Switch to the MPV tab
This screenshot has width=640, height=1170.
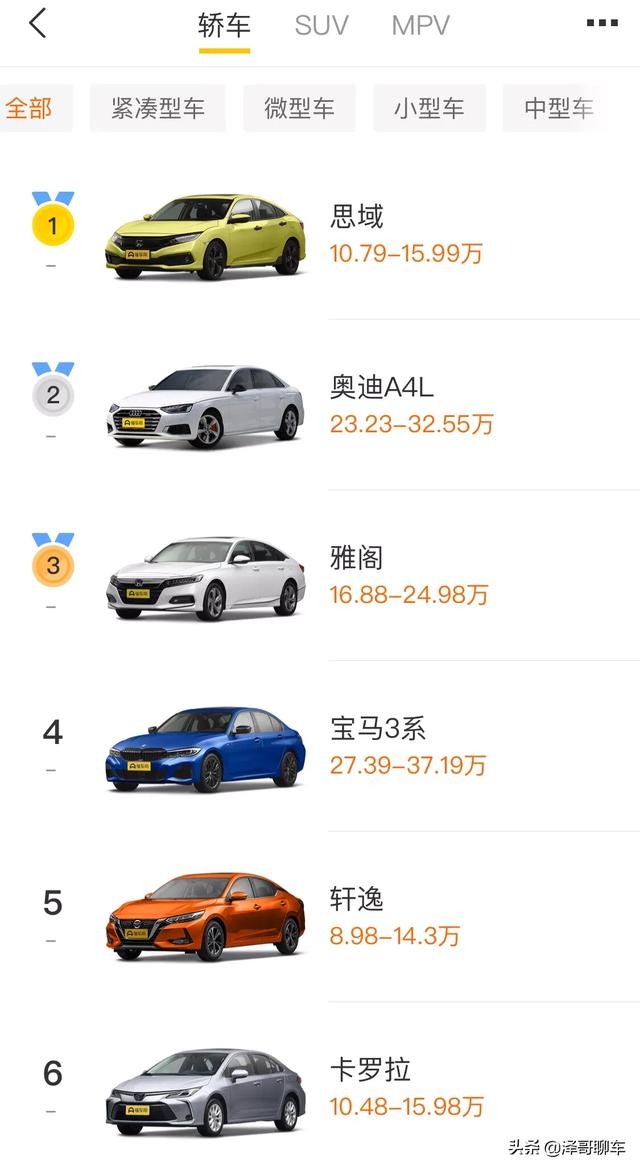[x=420, y=26]
